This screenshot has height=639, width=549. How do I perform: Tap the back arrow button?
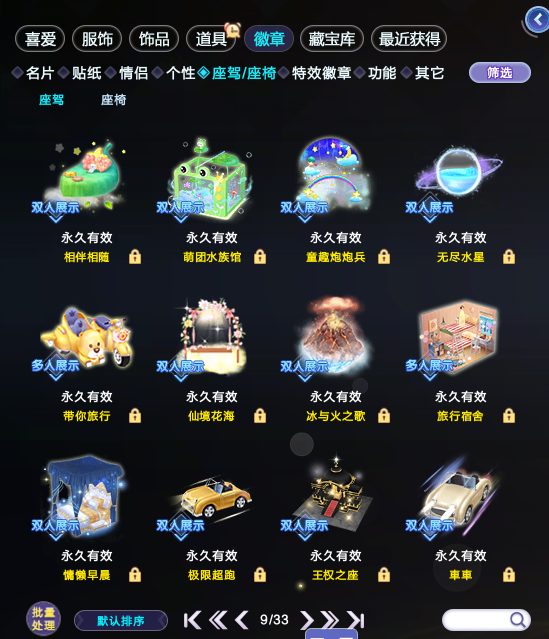click(538, 19)
